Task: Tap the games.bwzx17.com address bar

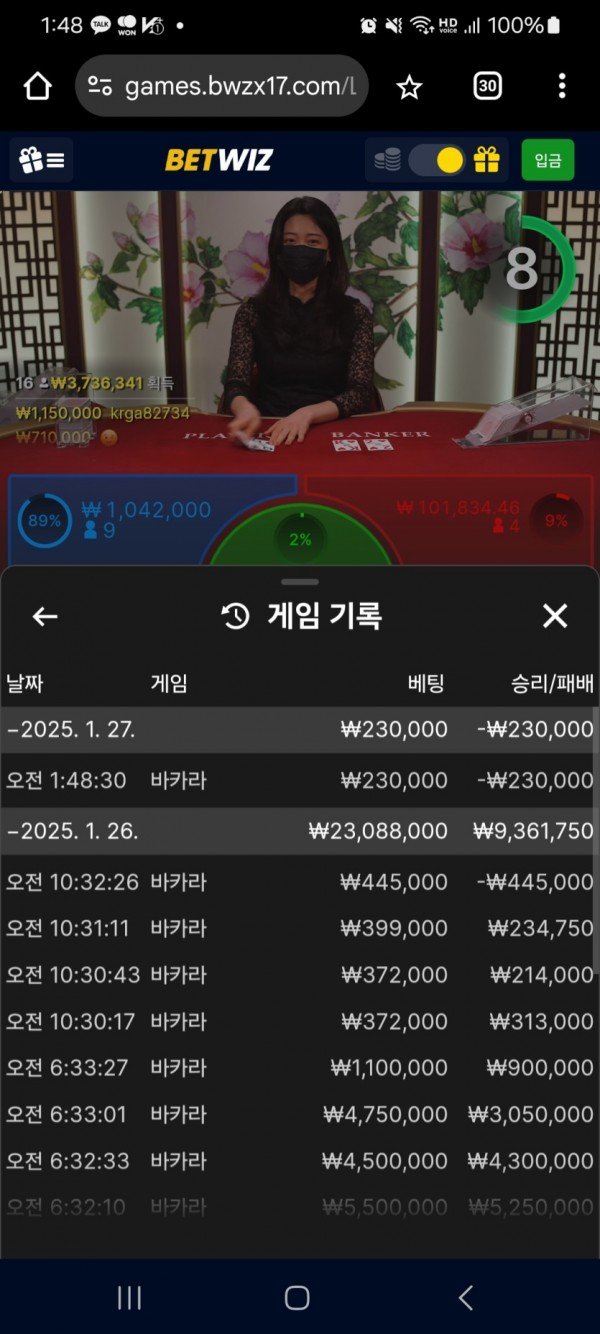Action: point(222,87)
